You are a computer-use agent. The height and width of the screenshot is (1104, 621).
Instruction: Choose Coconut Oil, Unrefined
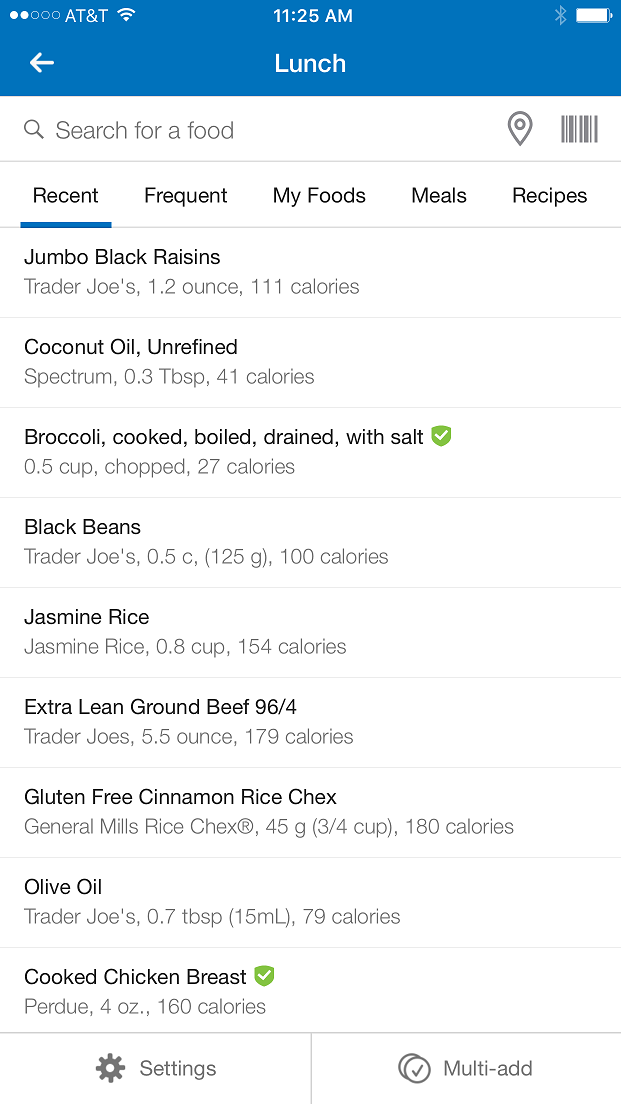point(310,363)
